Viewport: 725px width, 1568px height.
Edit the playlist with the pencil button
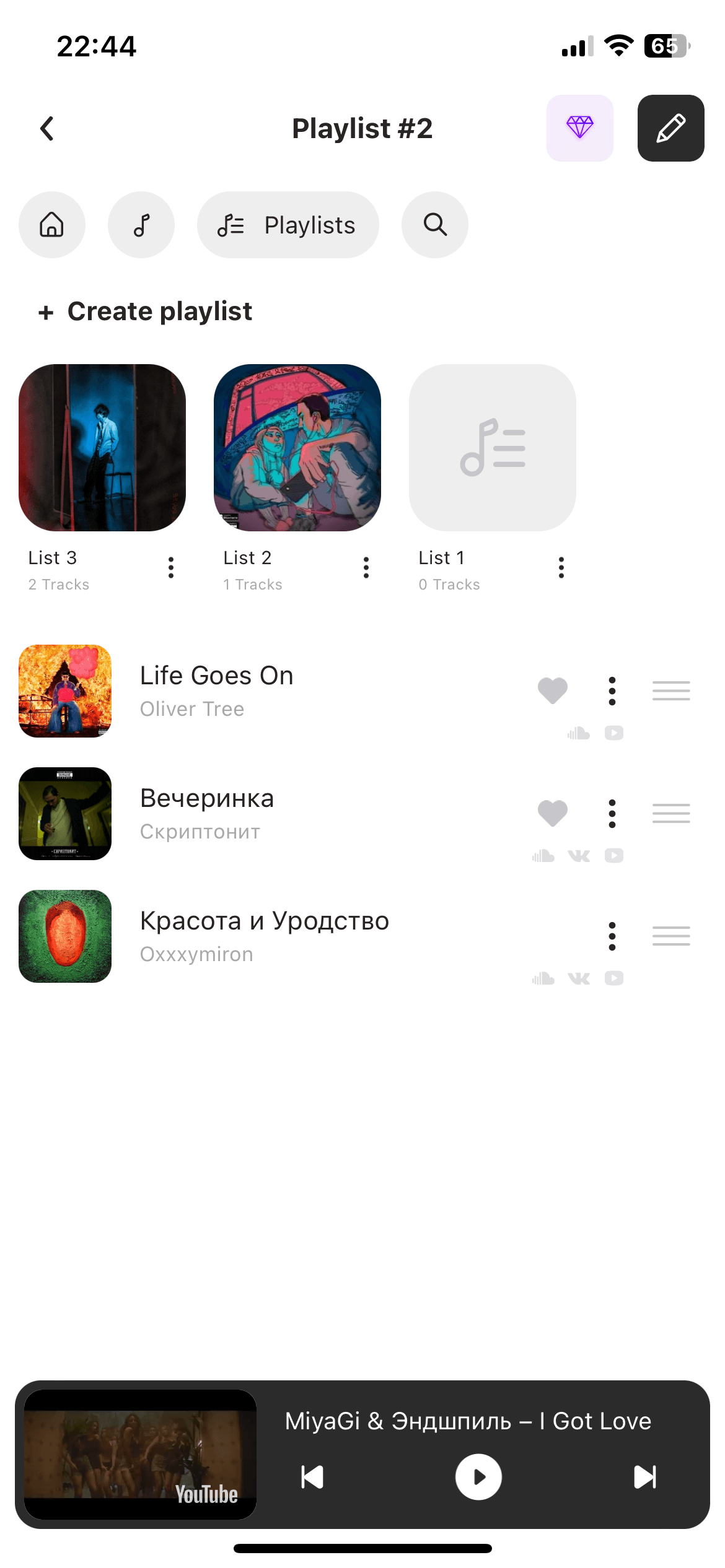(x=670, y=128)
